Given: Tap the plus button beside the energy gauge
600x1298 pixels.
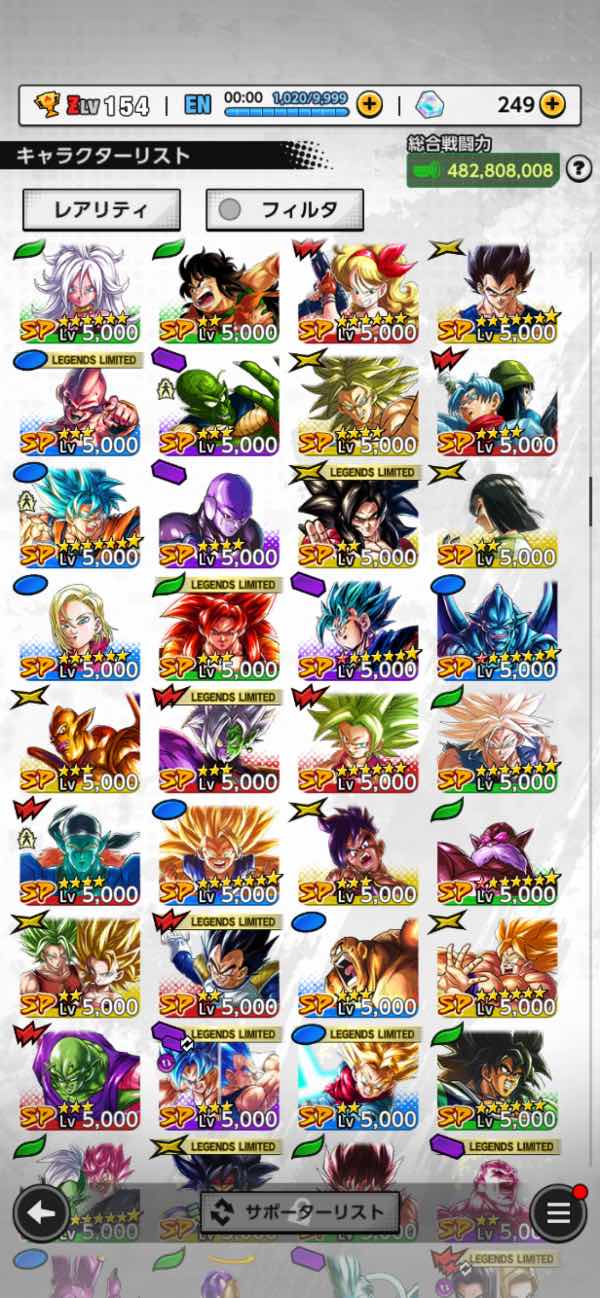Looking at the screenshot, I should (369, 104).
